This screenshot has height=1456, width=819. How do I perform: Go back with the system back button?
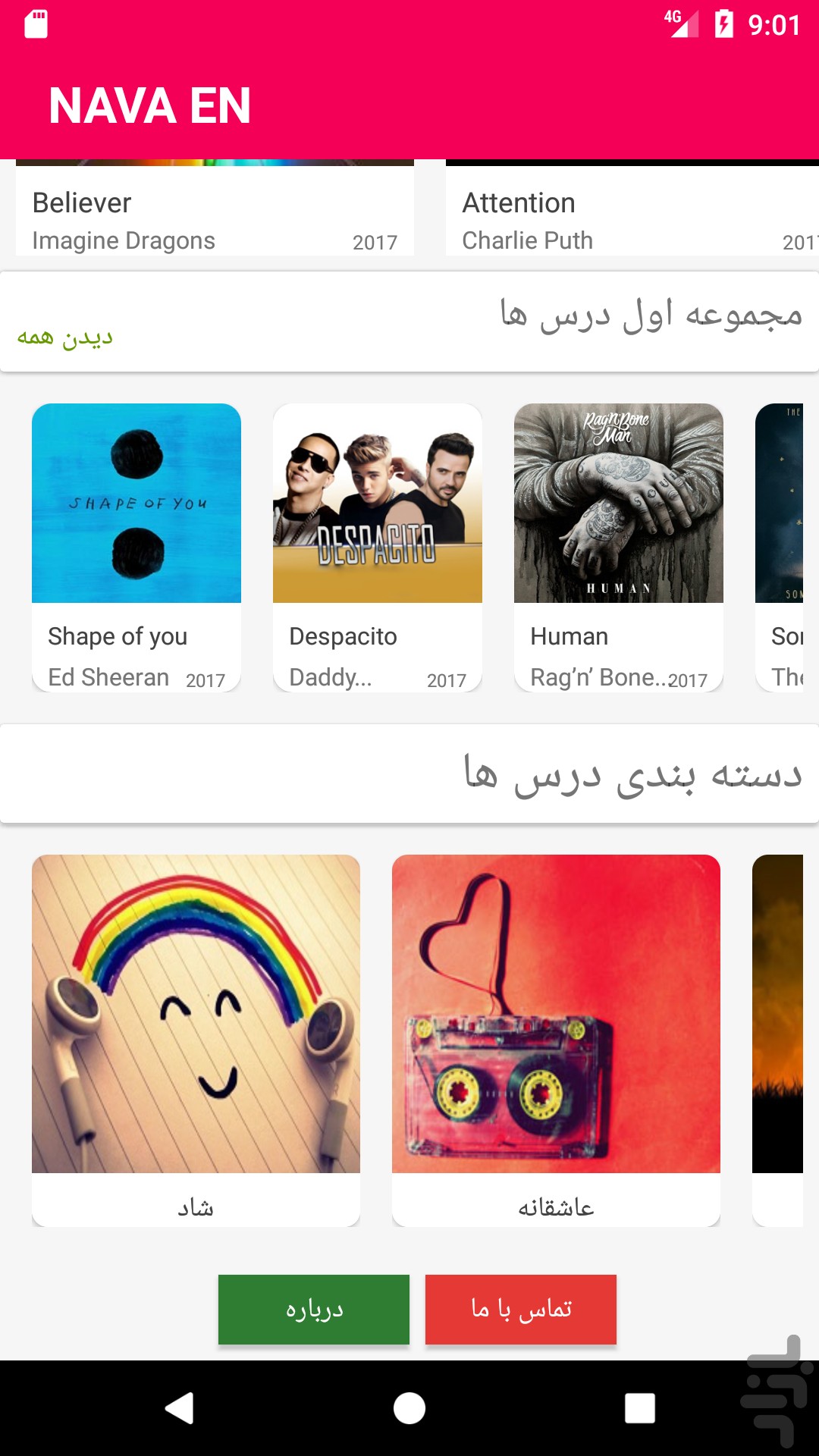coord(180,1408)
